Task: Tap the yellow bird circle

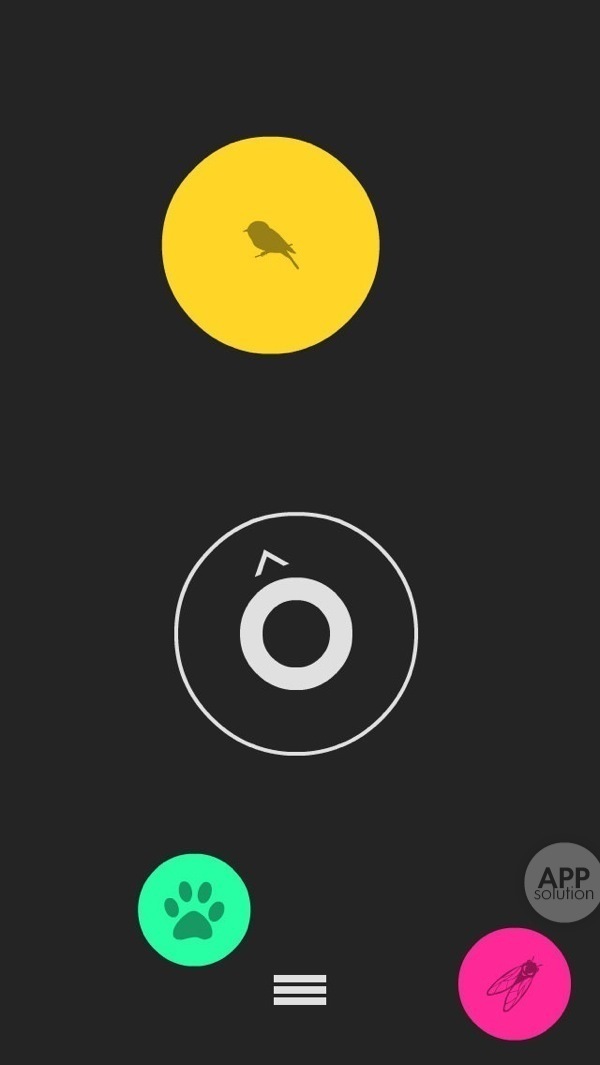Action: click(x=270, y=245)
